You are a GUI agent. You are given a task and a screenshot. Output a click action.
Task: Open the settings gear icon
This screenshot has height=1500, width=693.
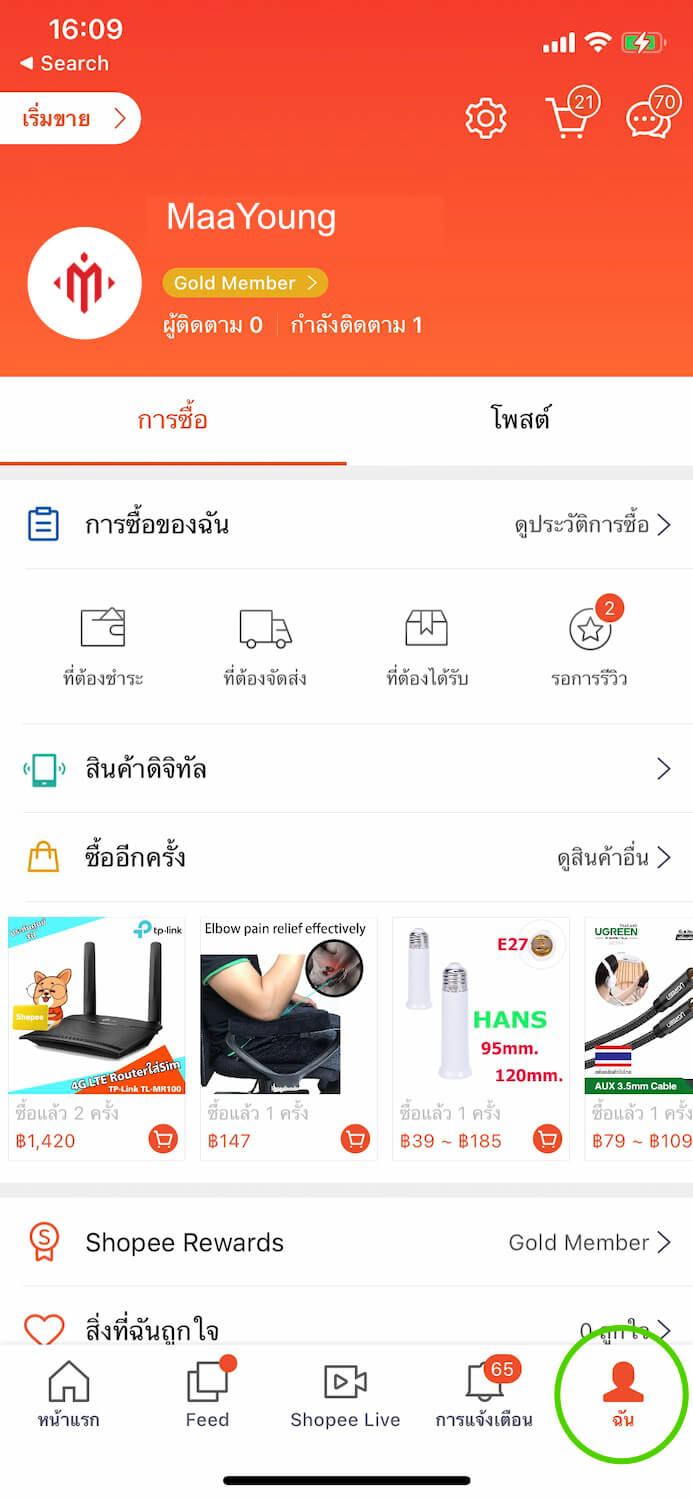pos(486,120)
